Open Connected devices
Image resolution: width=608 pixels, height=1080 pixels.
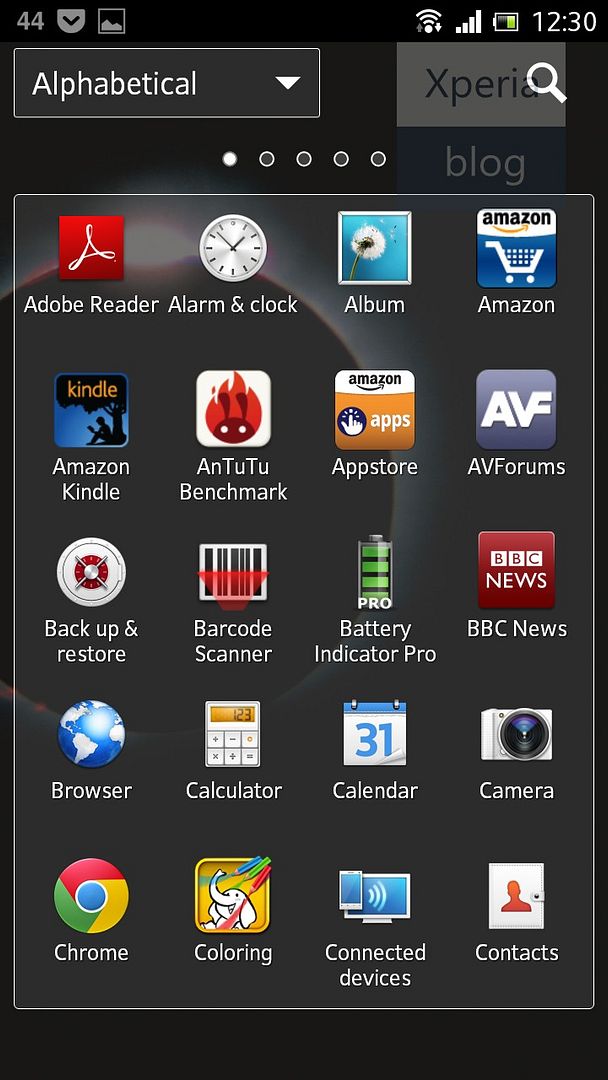tap(375, 896)
